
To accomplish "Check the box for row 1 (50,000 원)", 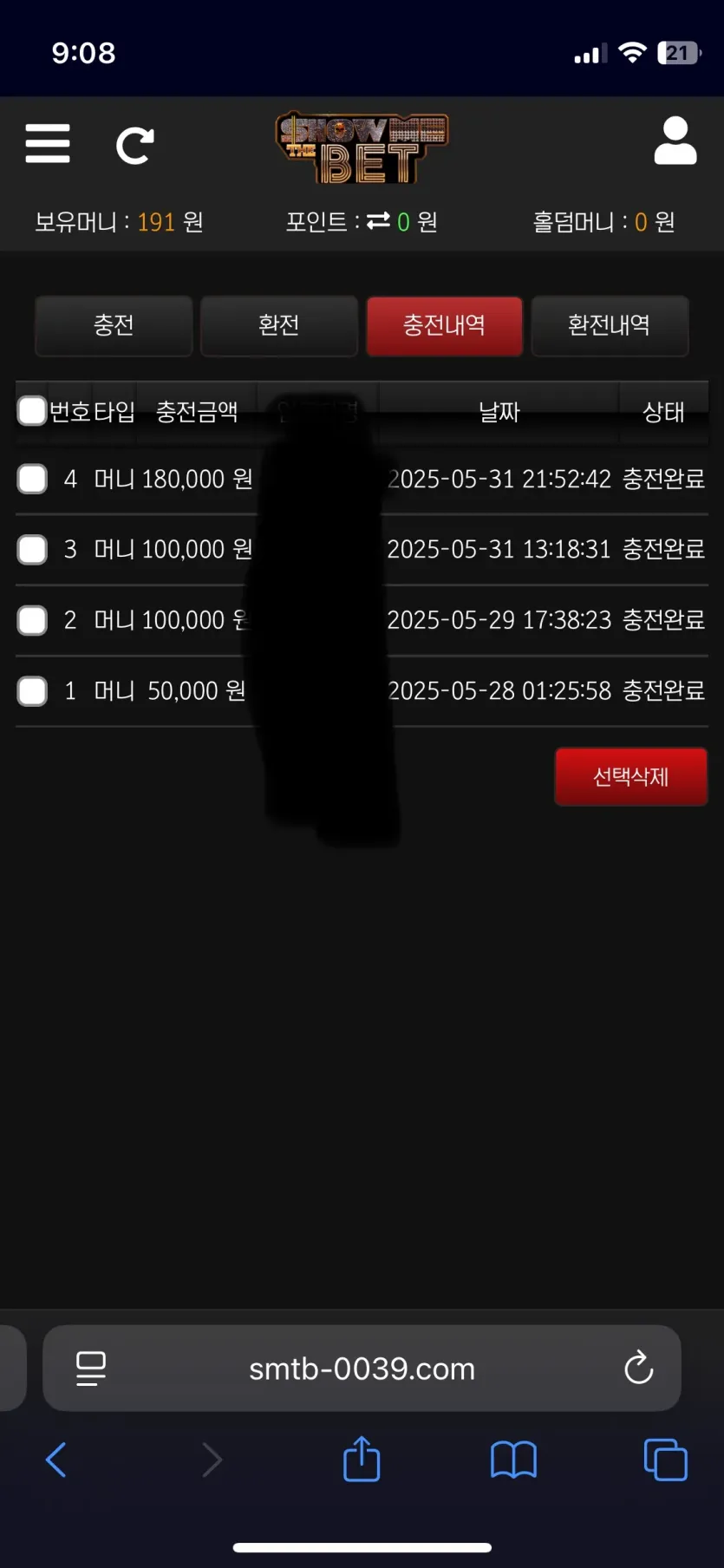I will point(32,691).
